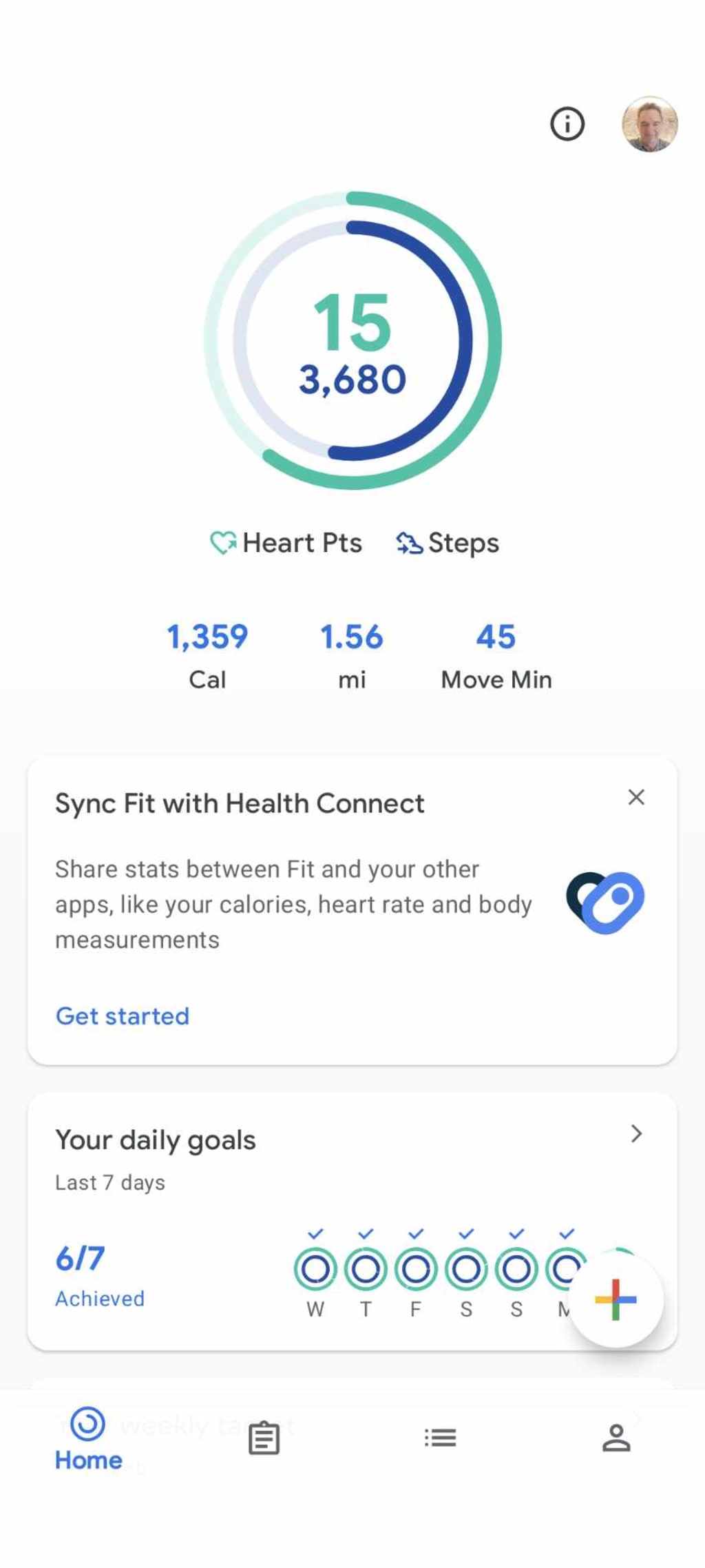The image size is (705, 1568).
Task: Dismiss the Sync Fit with Health Connect card
Action: 636,797
